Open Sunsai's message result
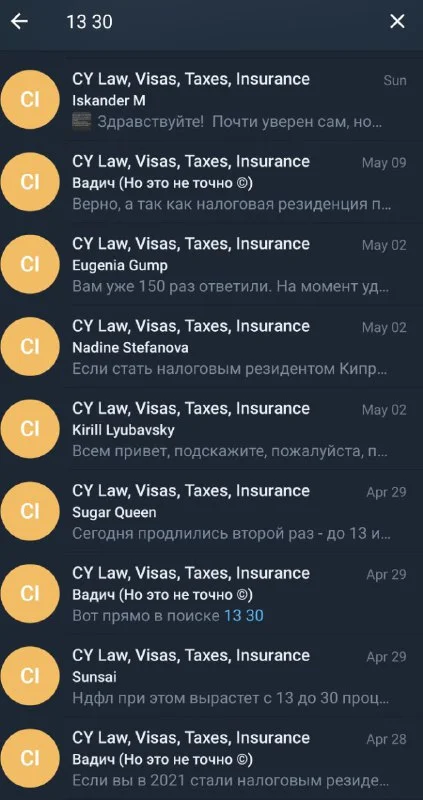Screen dimensions: 423x800 coord(211,677)
